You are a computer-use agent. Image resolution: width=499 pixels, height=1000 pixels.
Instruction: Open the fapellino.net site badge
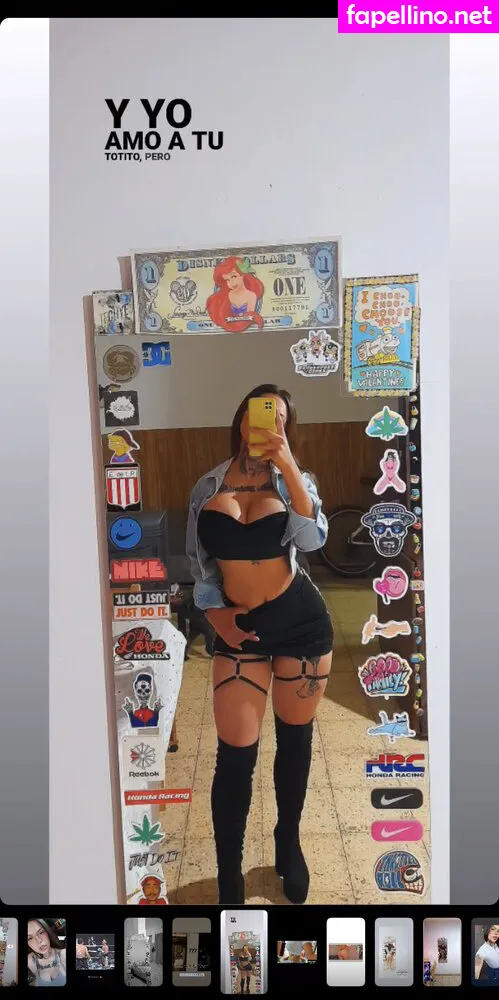click(419, 17)
